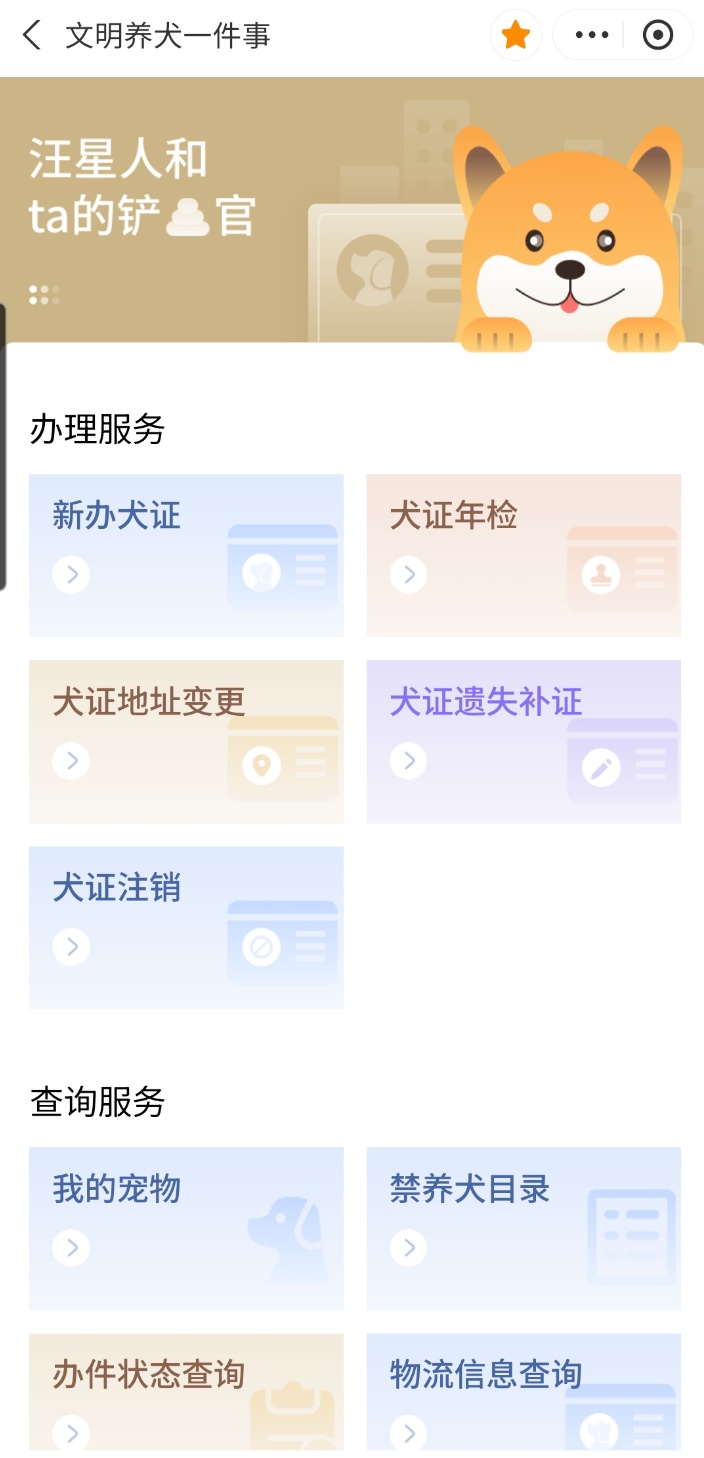The width and height of the screenshot is (704, 1458).
Task: Open 禁养犬目录 list
Action: (523, 1228)
